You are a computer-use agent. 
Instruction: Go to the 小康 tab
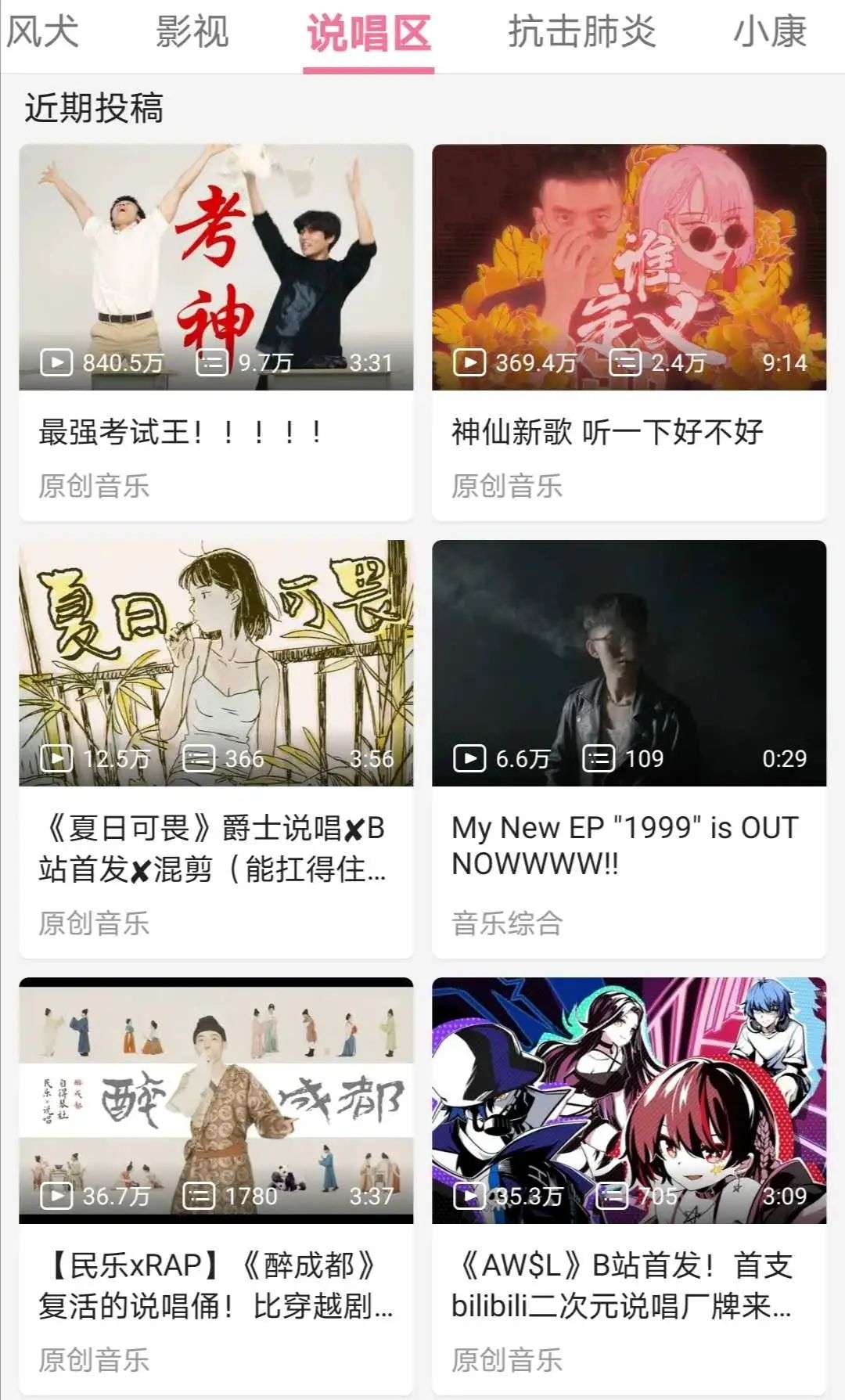point(769,33)
